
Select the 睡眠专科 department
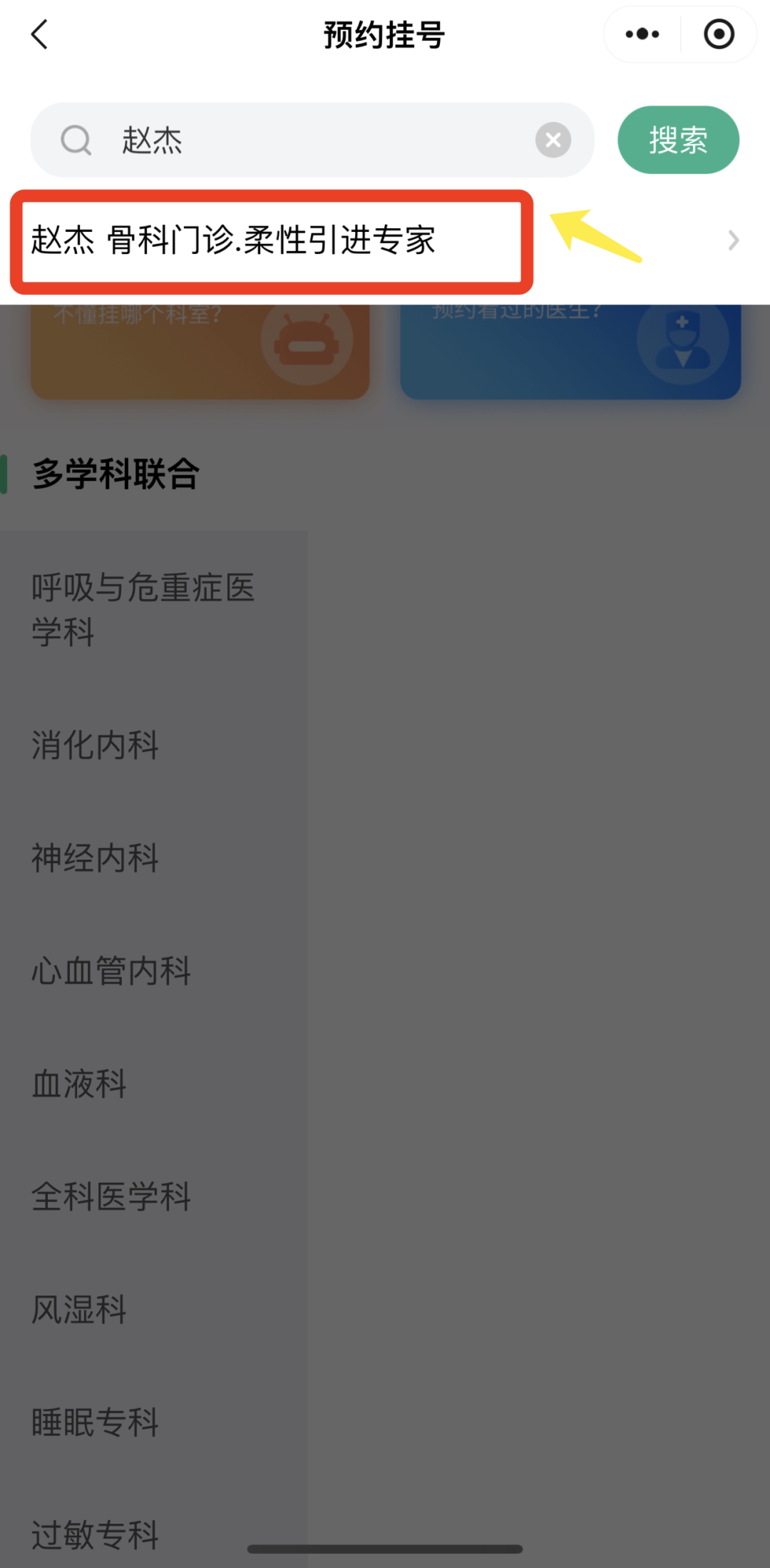95,1422
